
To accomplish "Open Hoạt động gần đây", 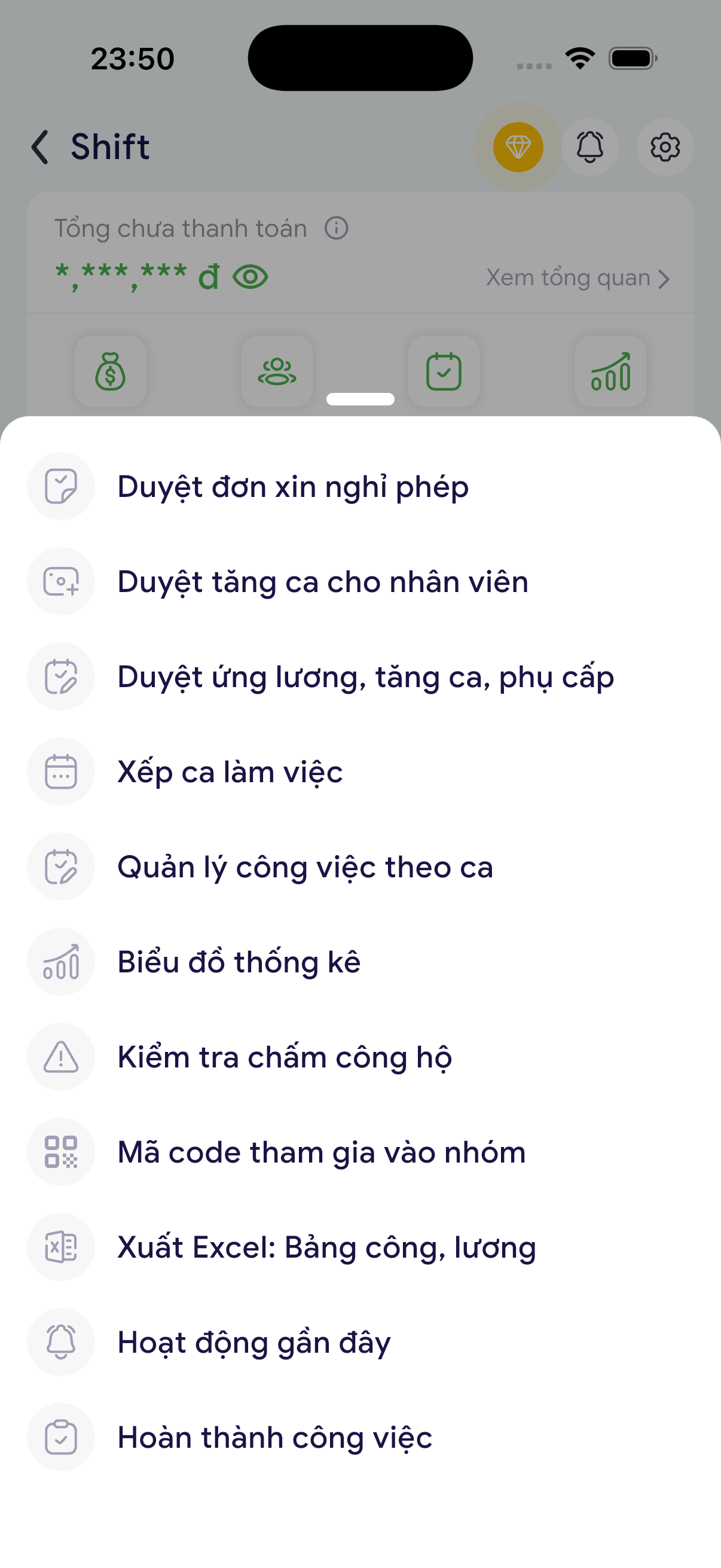I will click(253, 1342).
